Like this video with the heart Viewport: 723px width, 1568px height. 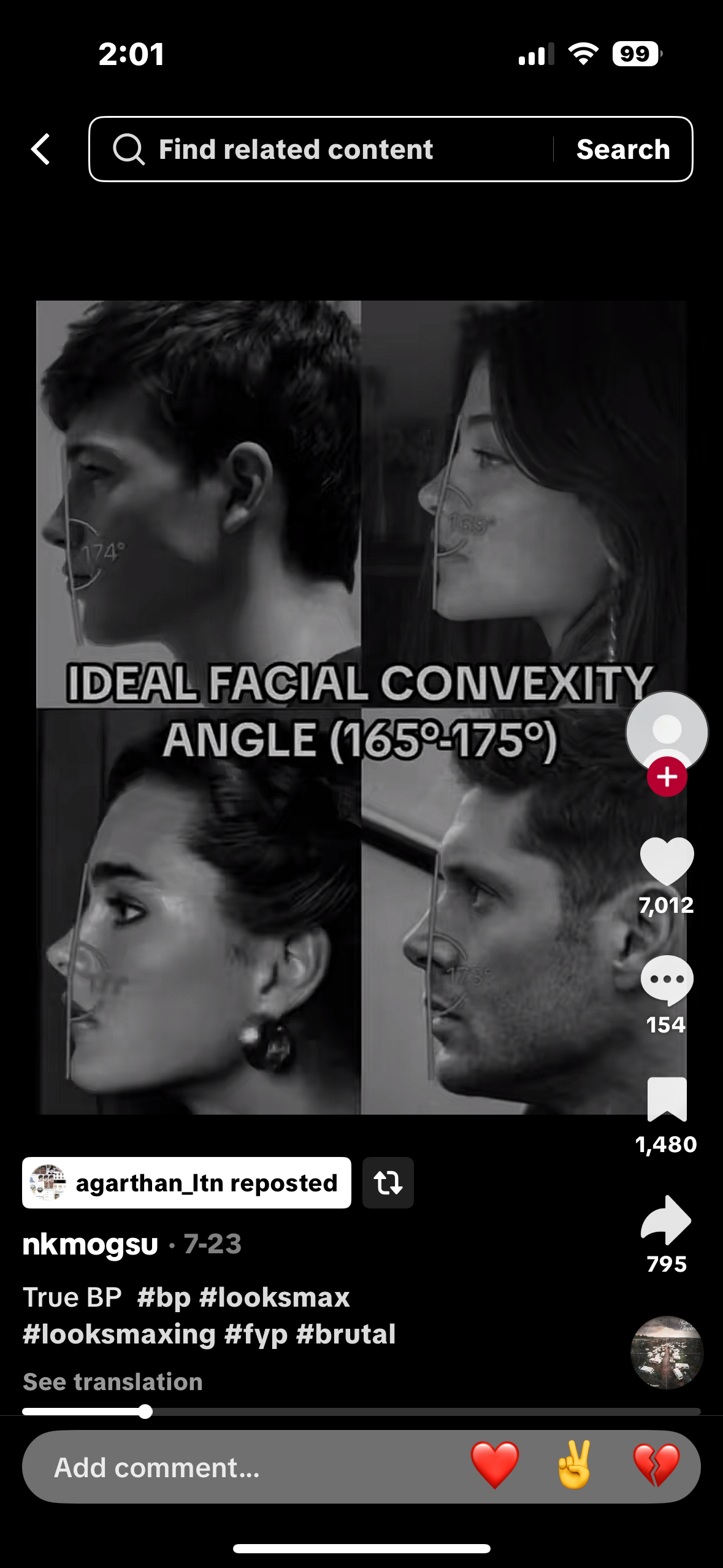coord(667,861)
